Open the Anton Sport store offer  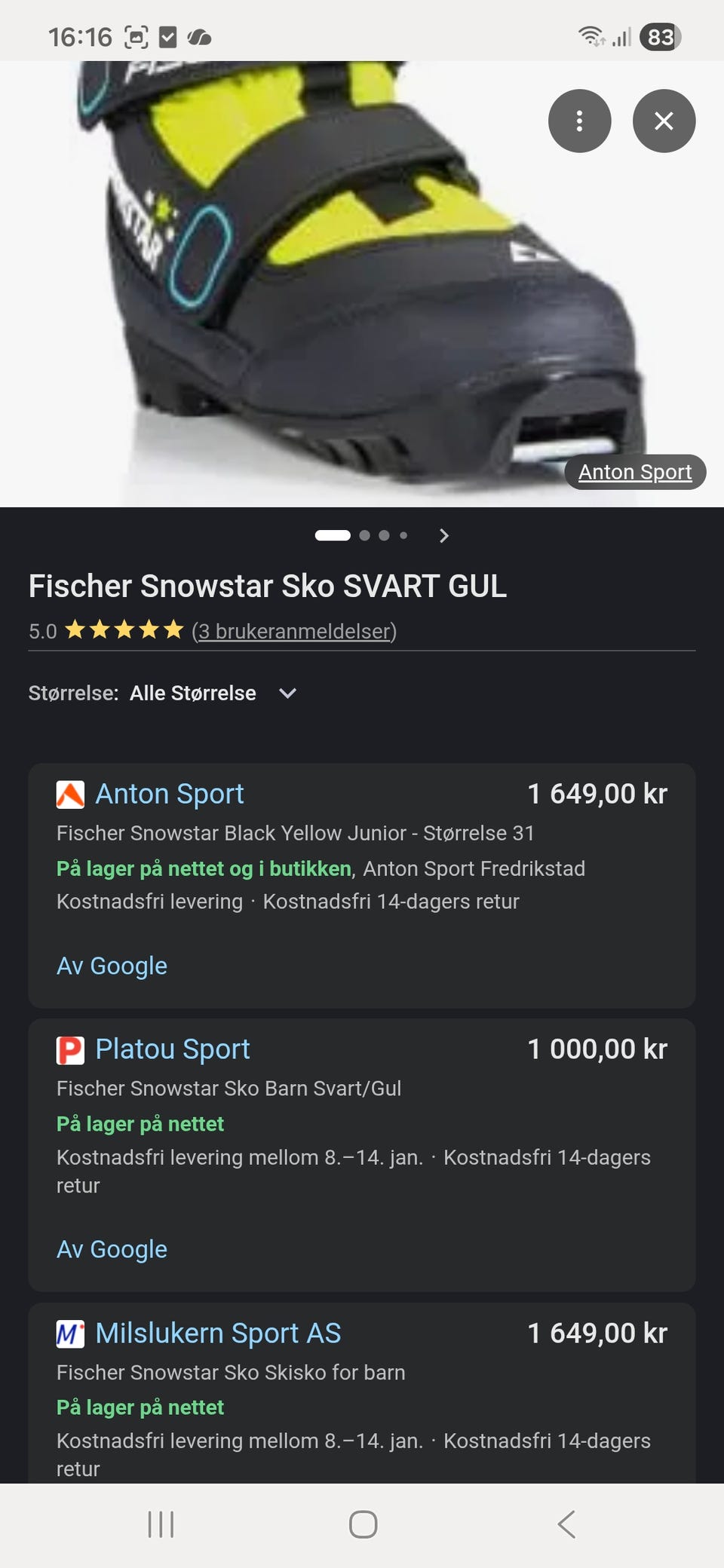[170, 794]
